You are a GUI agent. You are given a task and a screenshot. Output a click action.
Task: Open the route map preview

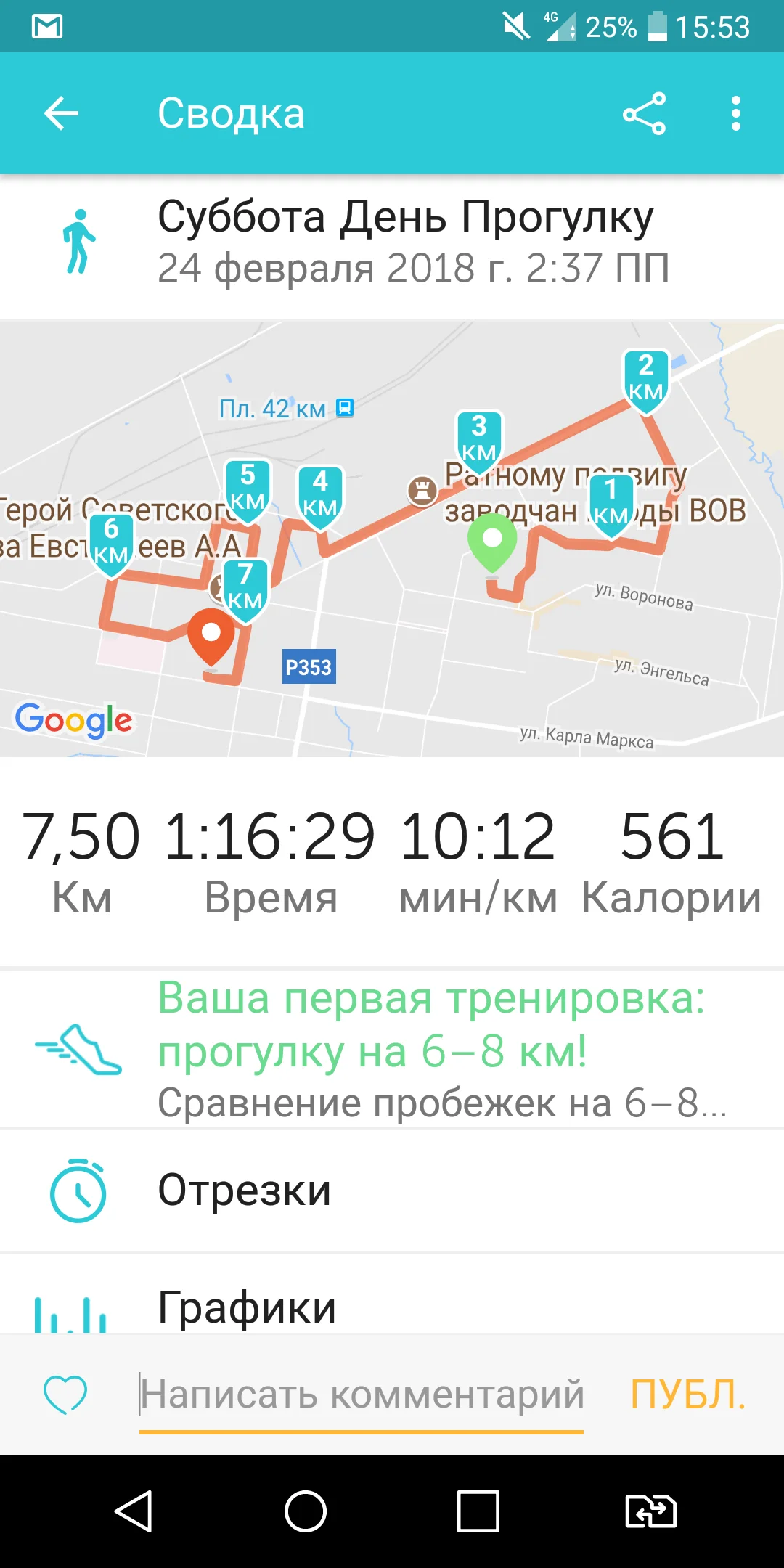392,539
